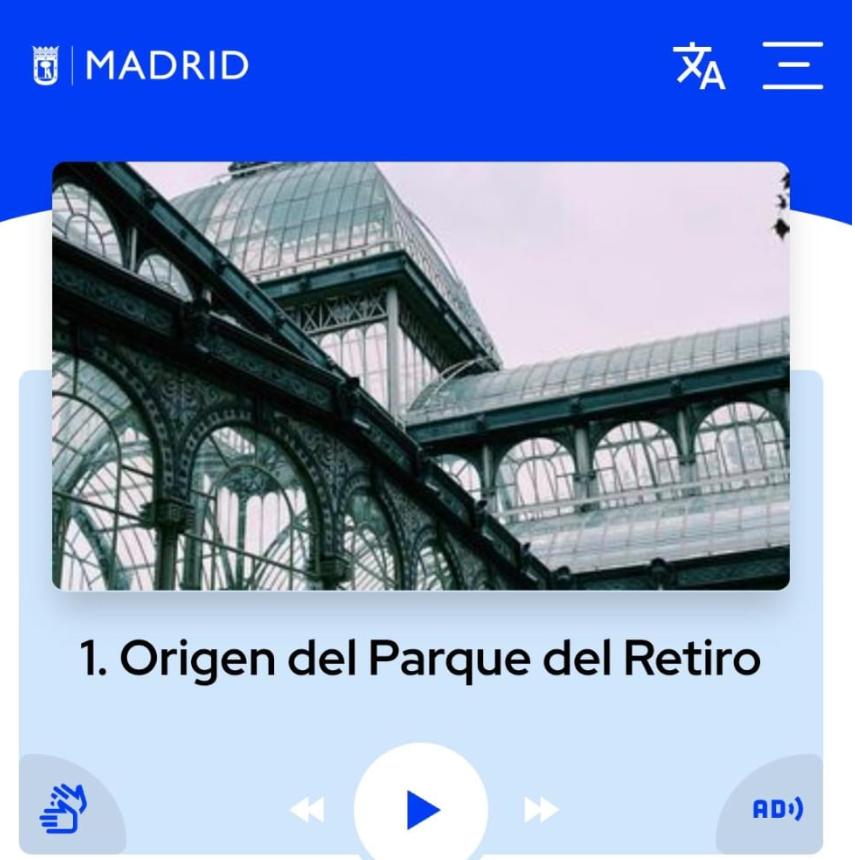Play the Origen del Parque del Retiro audio
This screenshot has height=860, width=855.
422,809
